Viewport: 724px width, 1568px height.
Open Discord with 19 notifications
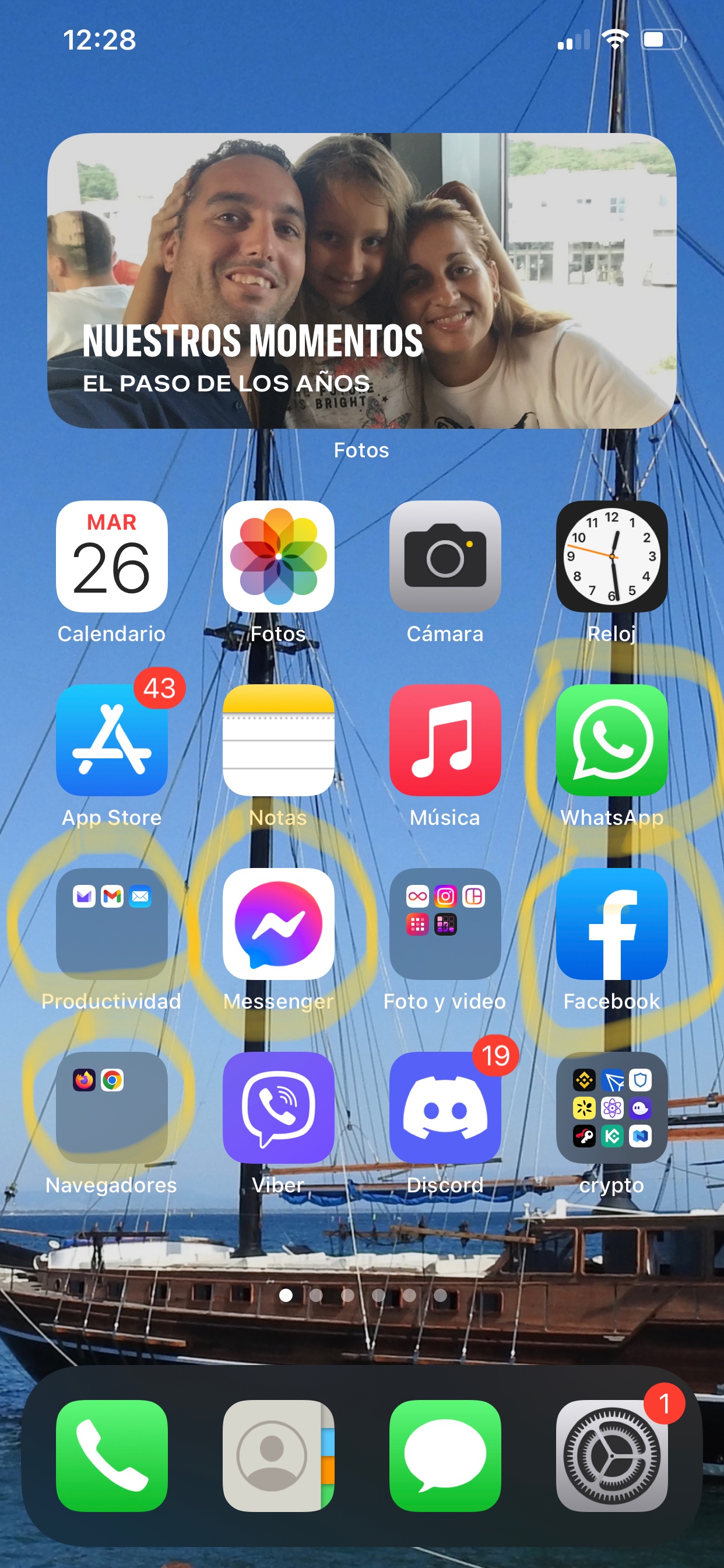point(445,1108)
